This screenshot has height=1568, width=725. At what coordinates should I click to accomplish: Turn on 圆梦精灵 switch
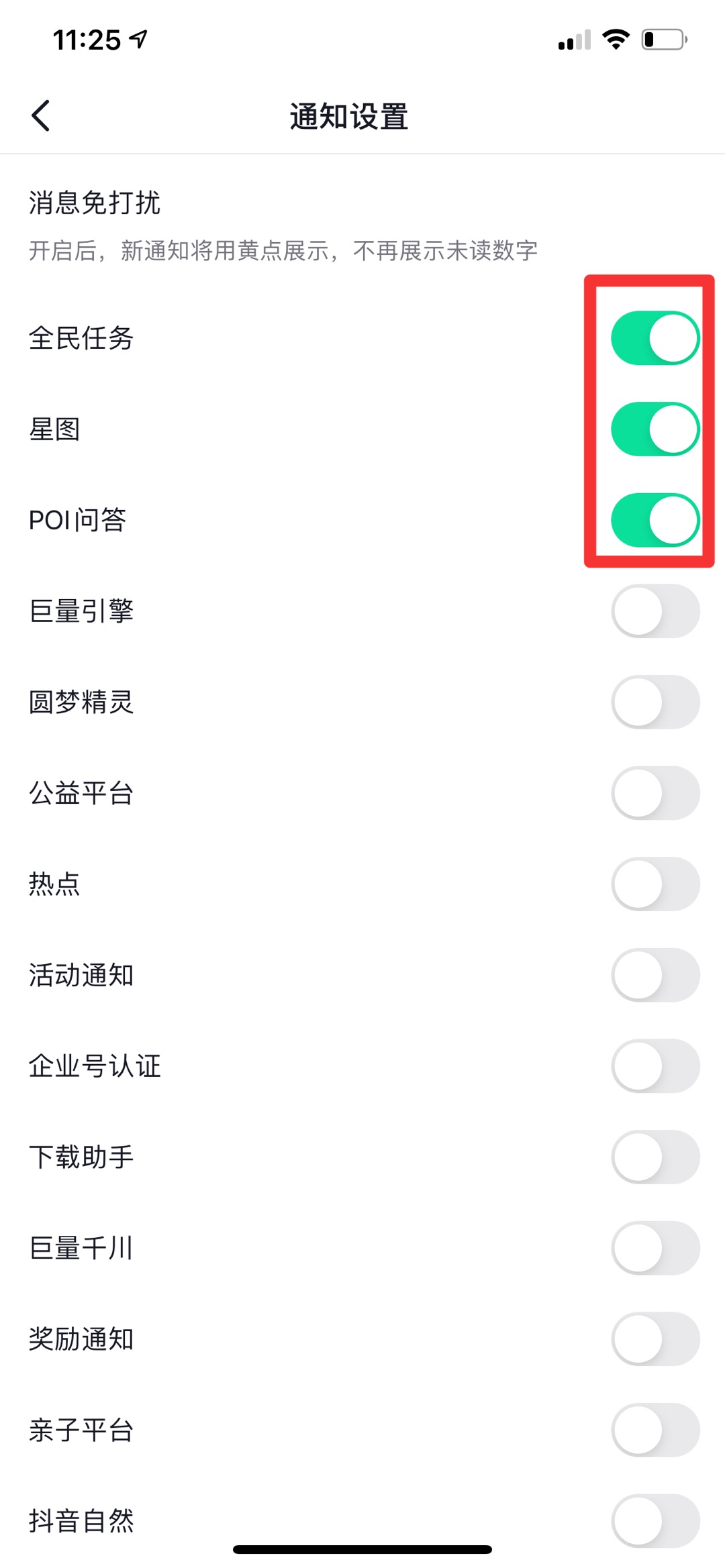coord(655,702)
